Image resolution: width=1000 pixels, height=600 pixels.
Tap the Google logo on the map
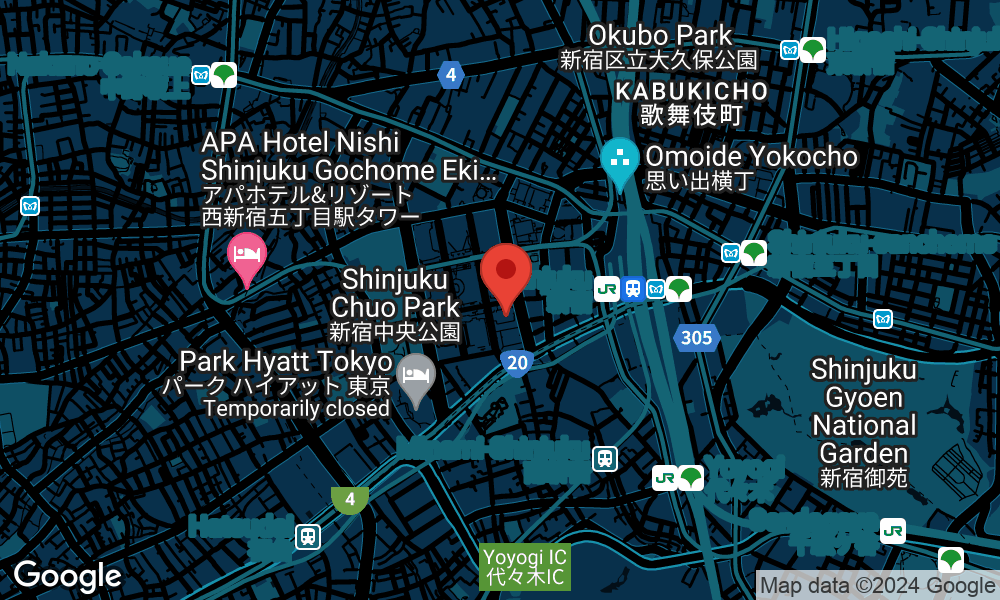pos(67,576)
